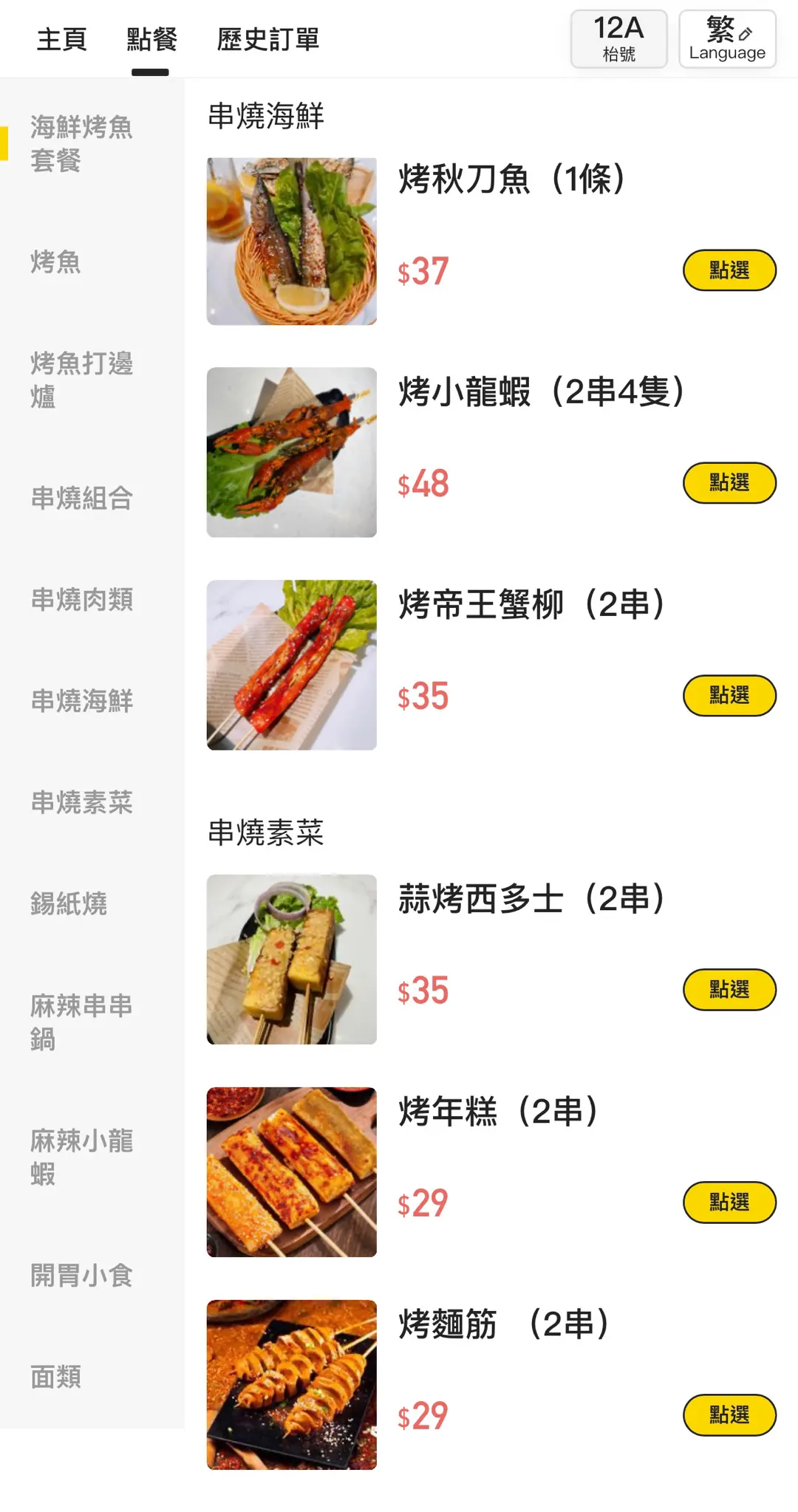
Task: Open the 歷史訂單 tab
Action: tap(267, 39)
